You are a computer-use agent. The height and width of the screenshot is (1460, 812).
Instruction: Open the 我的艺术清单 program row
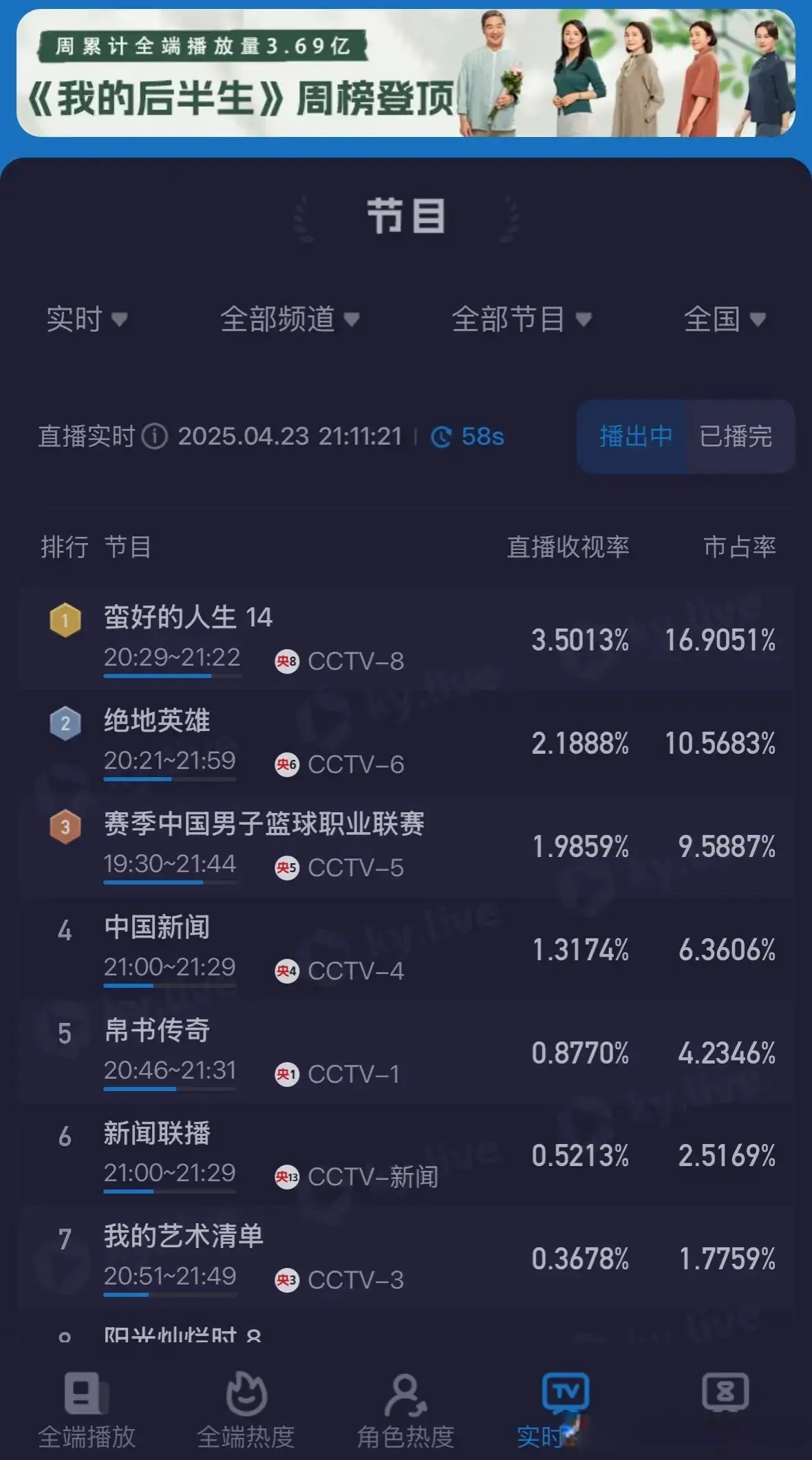(406, 1258)
